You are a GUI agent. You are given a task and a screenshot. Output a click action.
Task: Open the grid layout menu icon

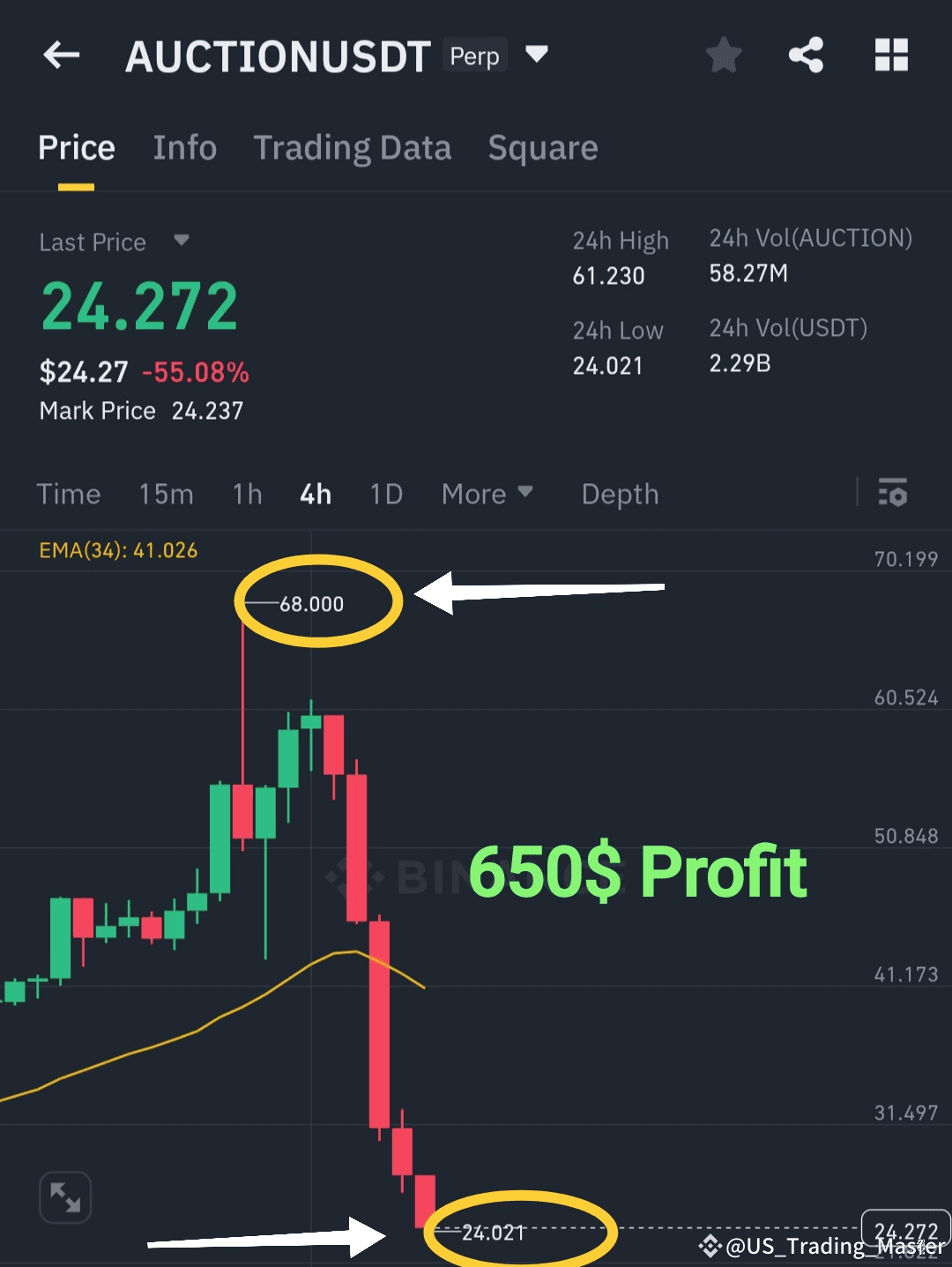pos(891,56)
